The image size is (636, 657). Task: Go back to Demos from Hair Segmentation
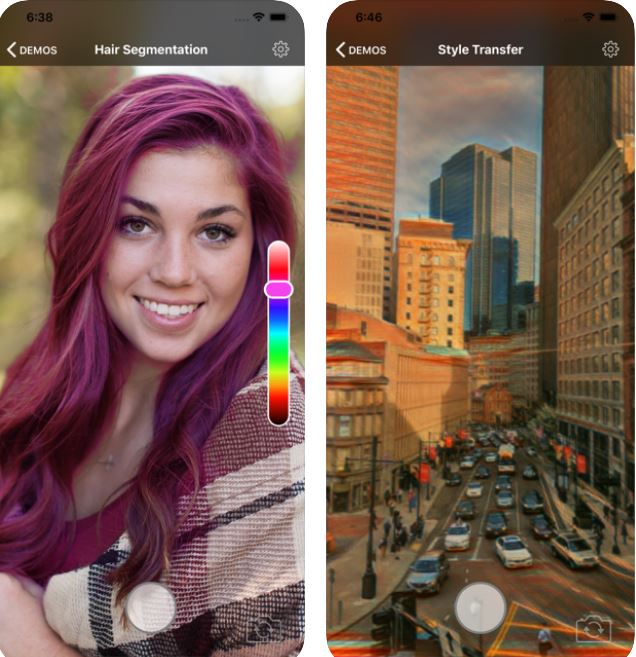[32, 50]
